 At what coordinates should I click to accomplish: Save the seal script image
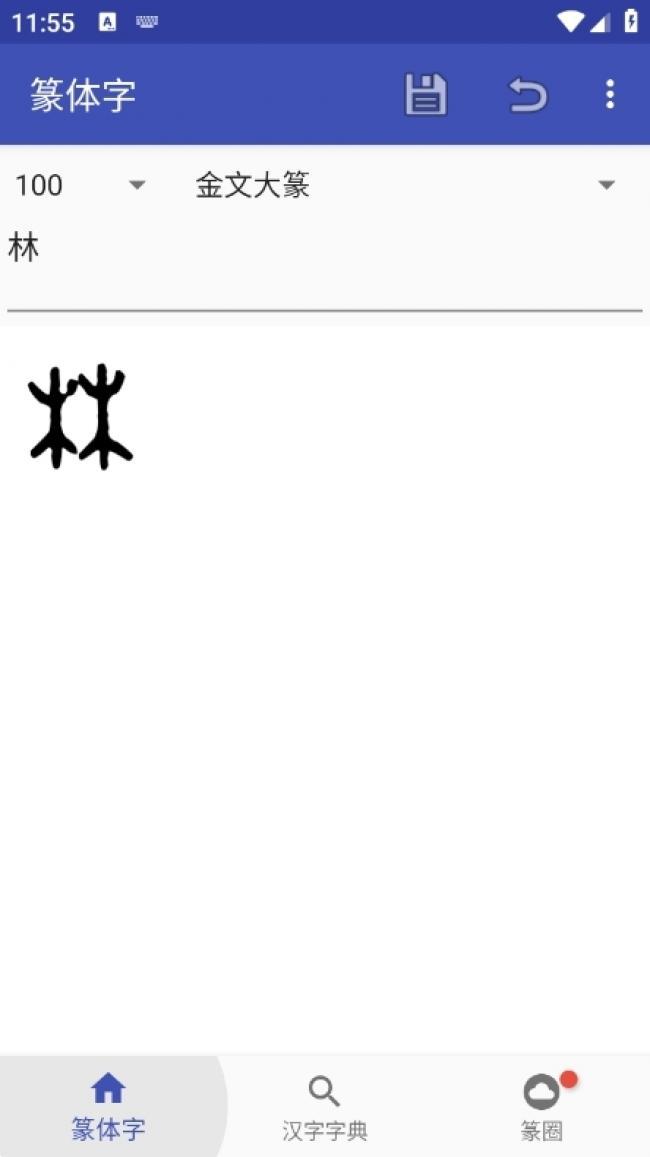[x=425, y=95]
